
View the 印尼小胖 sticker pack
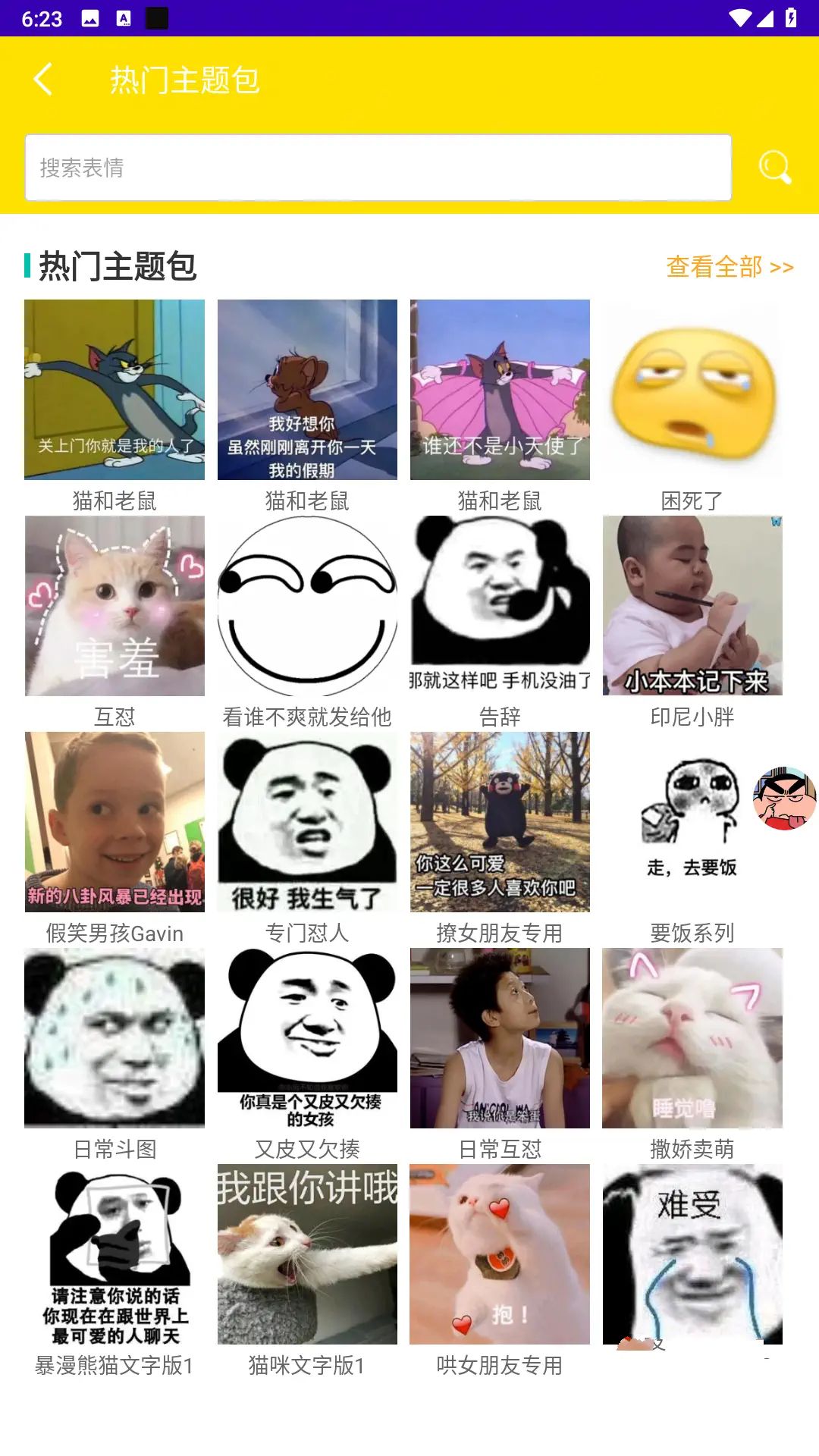pos(692,606)
